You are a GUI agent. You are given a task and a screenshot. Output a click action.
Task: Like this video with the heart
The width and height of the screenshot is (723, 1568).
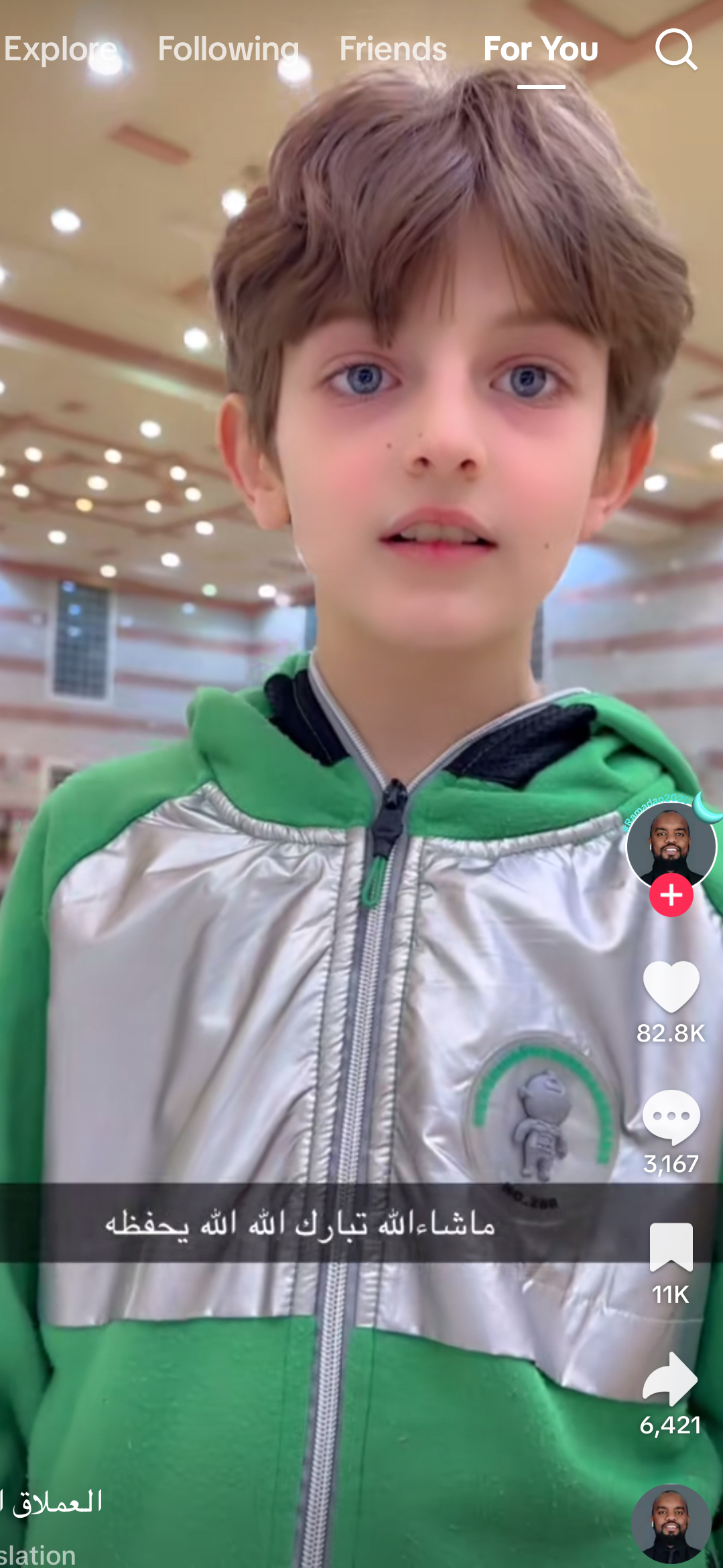[671, 986]
